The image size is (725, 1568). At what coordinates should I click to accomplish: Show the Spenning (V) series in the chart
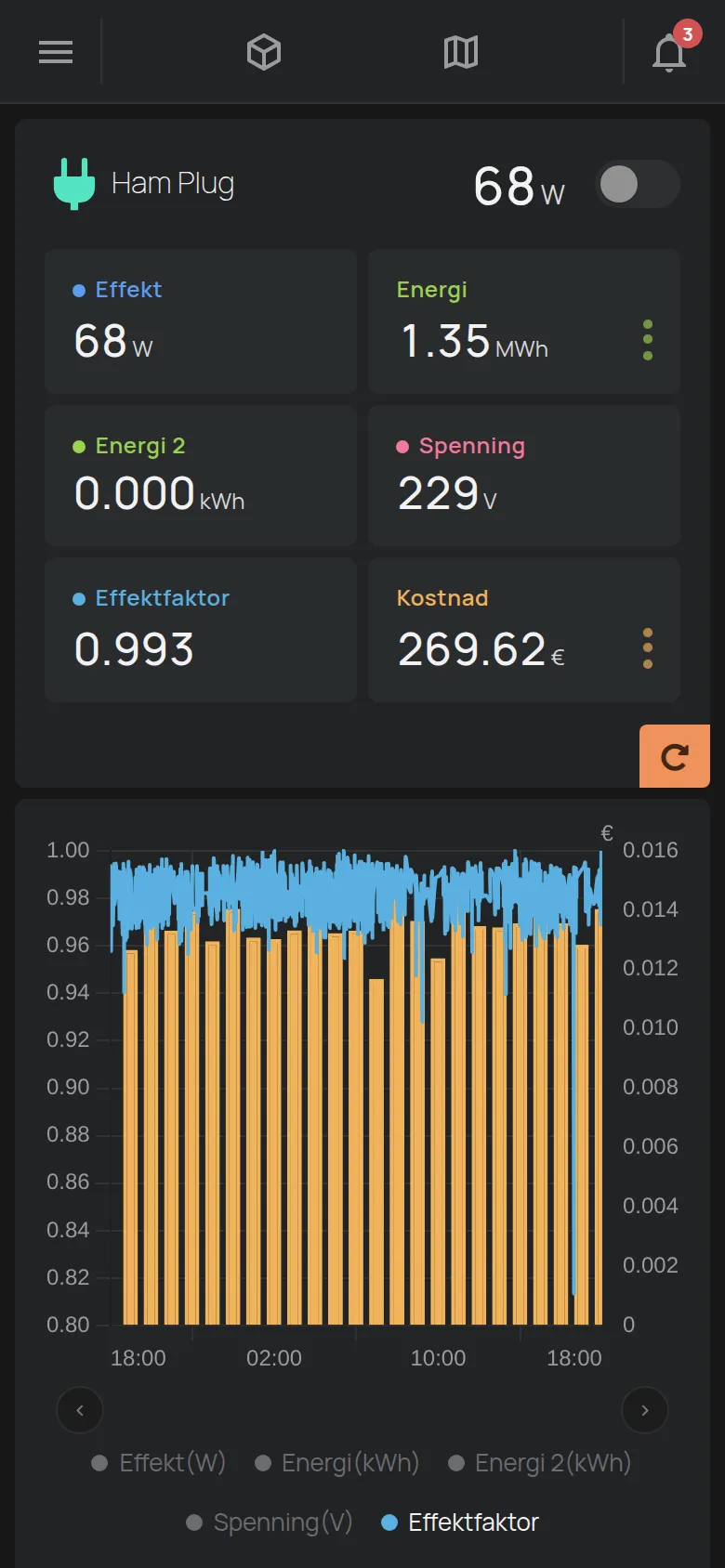tap(270, 1522)
